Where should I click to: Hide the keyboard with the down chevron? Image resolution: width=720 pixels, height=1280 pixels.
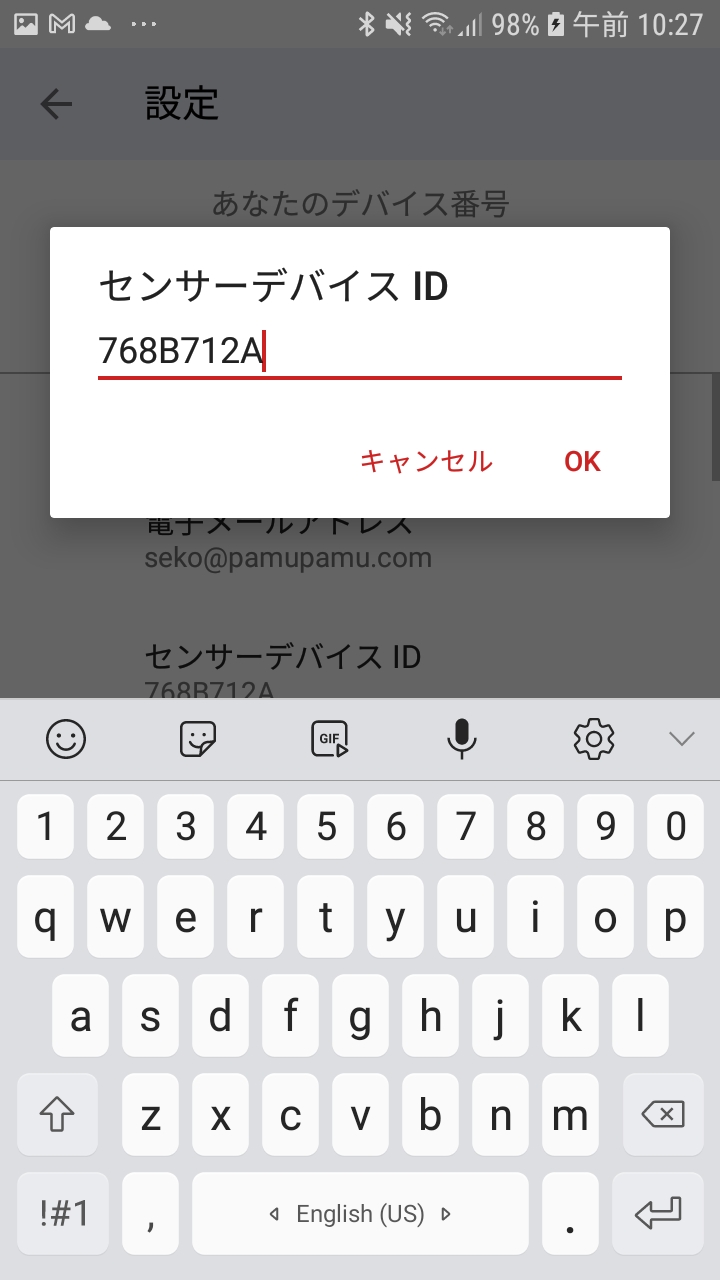682,740
